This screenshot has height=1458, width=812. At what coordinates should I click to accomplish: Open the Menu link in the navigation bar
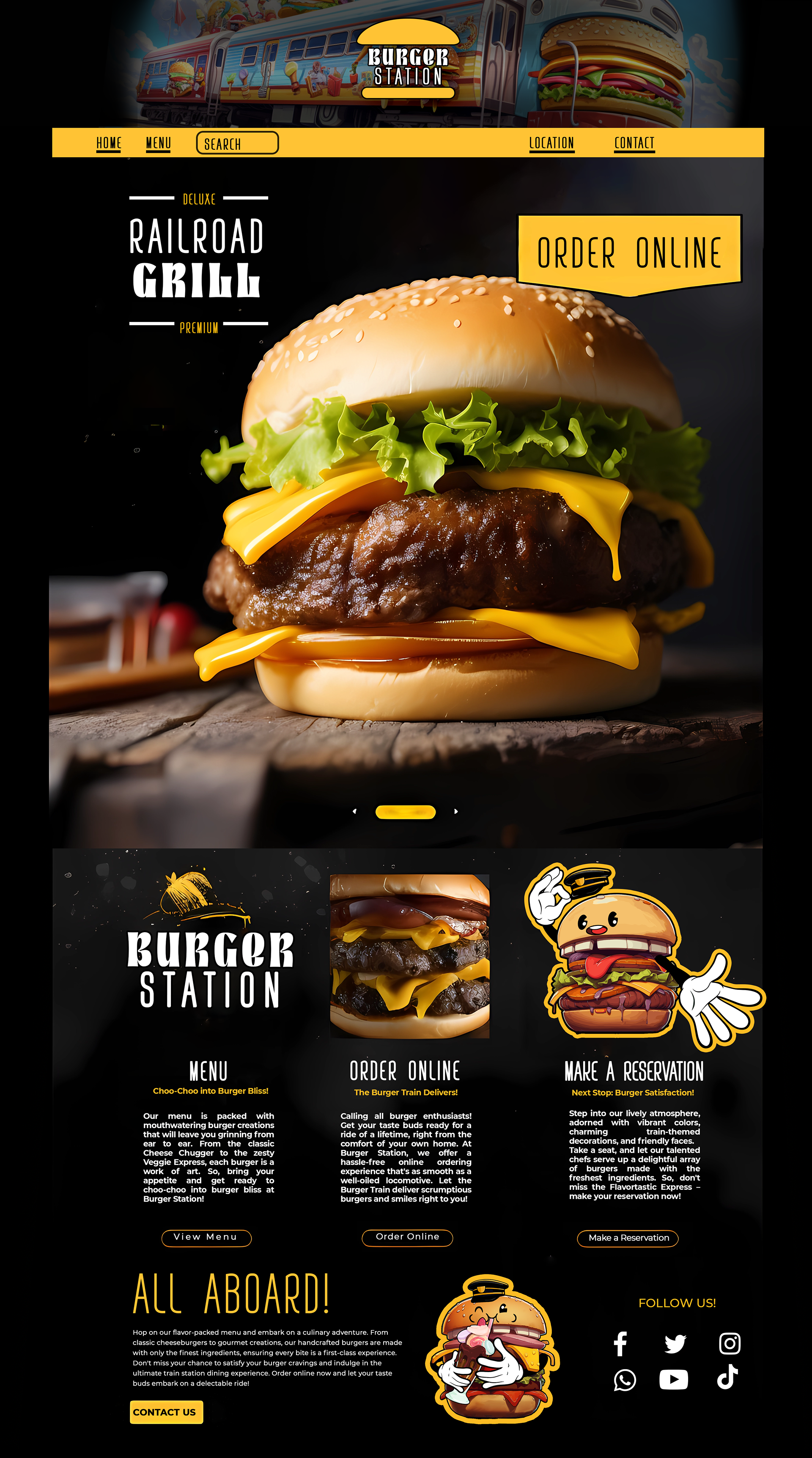coord(159,143)
